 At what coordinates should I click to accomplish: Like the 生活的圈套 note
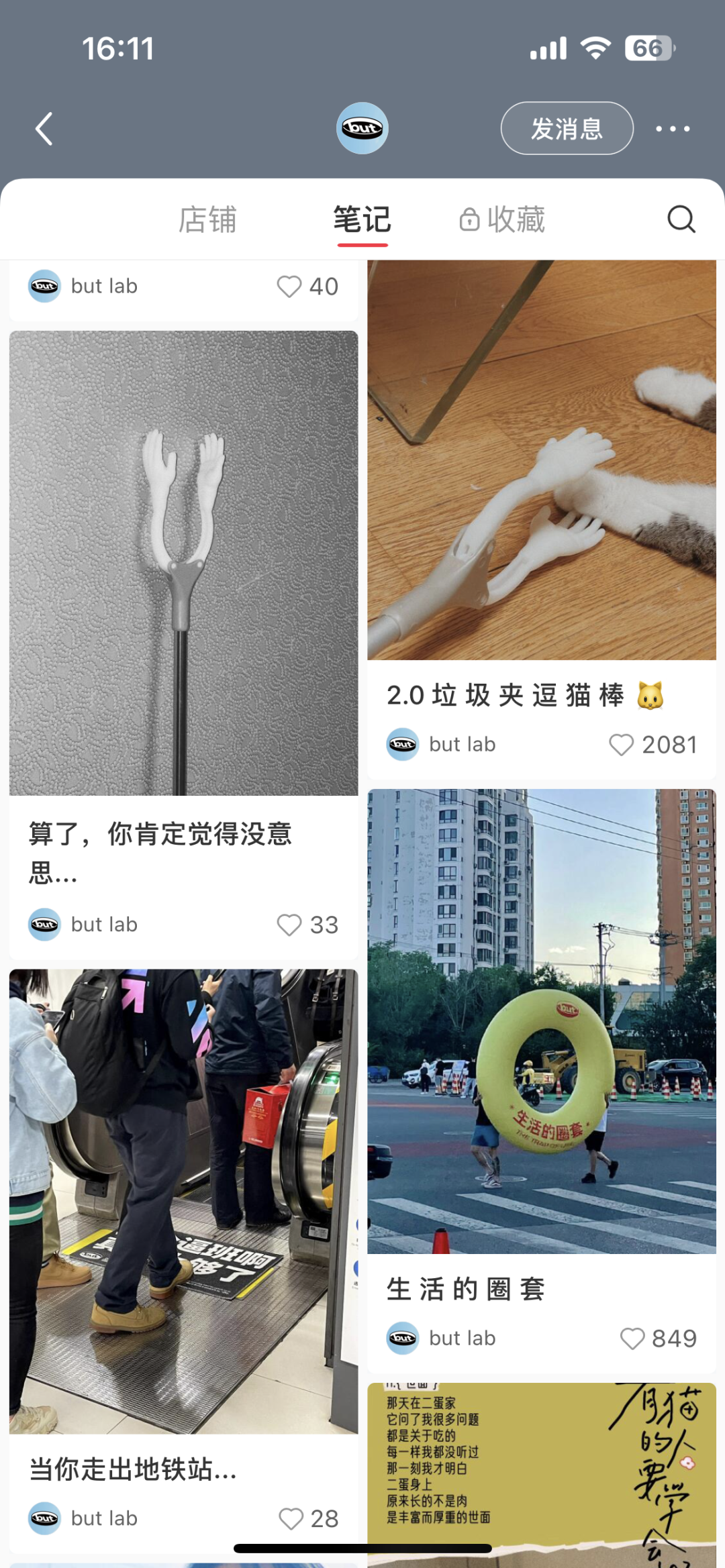632,1339
